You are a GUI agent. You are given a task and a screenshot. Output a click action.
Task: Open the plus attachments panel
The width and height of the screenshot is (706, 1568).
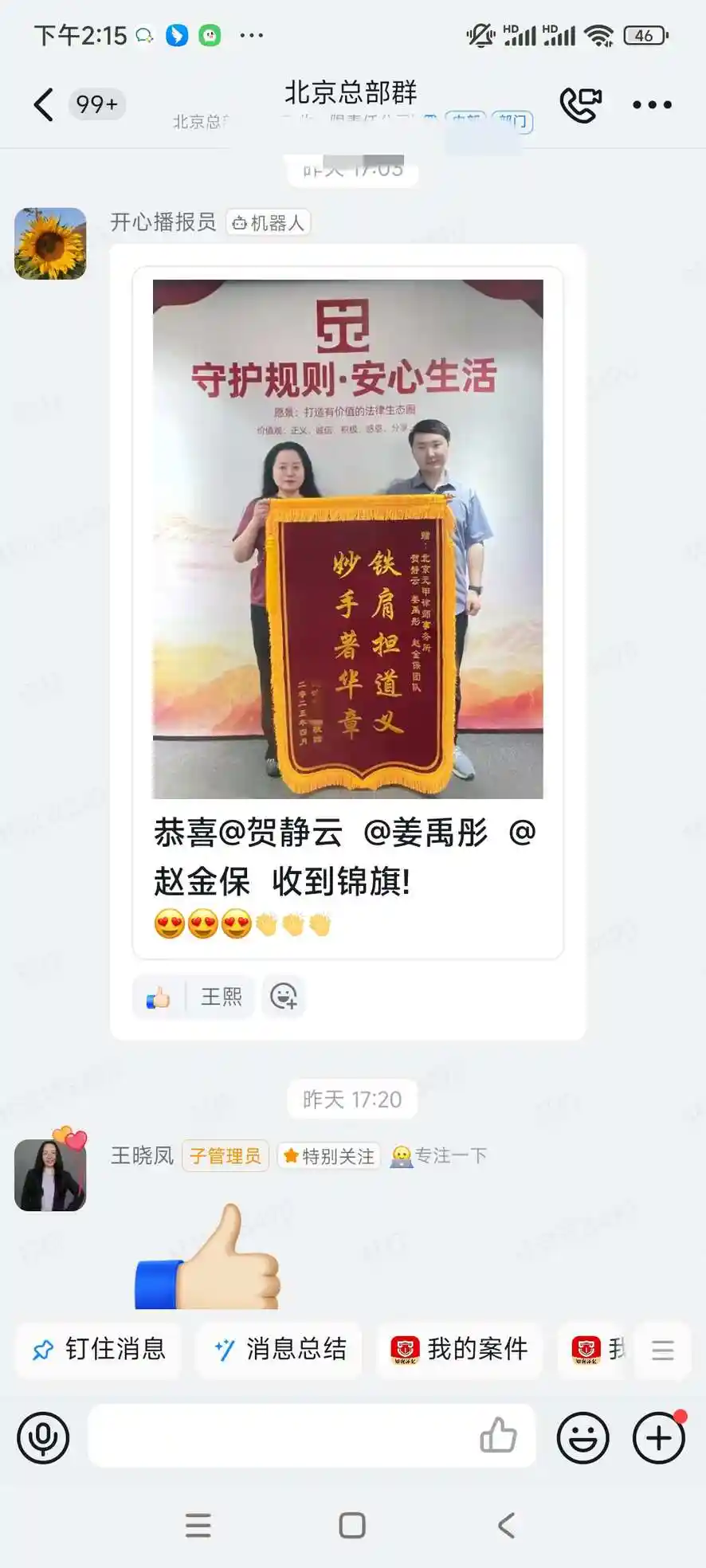658,1437
